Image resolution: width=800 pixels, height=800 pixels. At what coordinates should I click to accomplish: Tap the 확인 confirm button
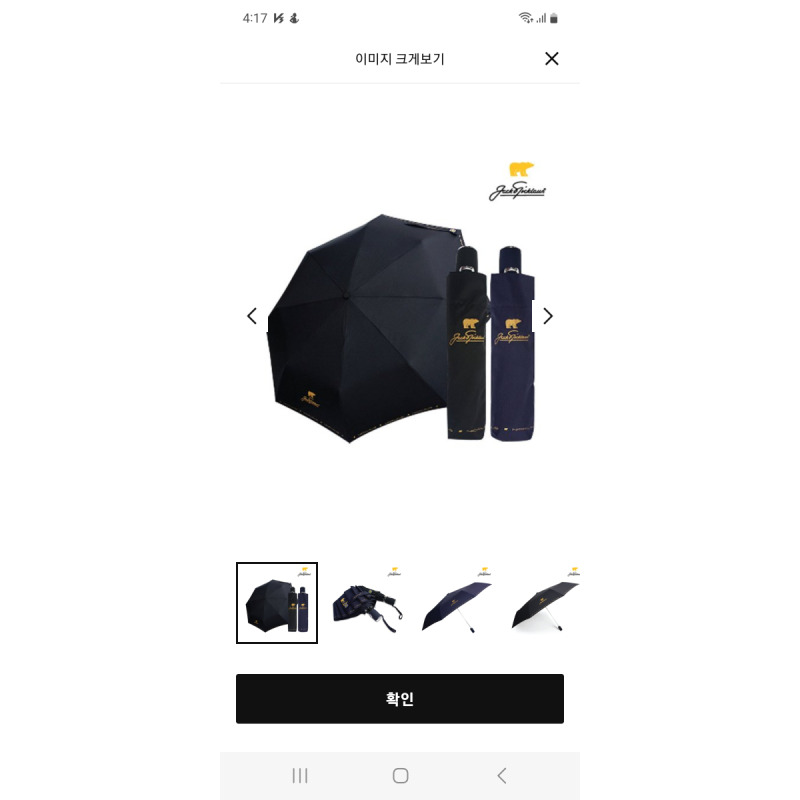click(400, 699)
